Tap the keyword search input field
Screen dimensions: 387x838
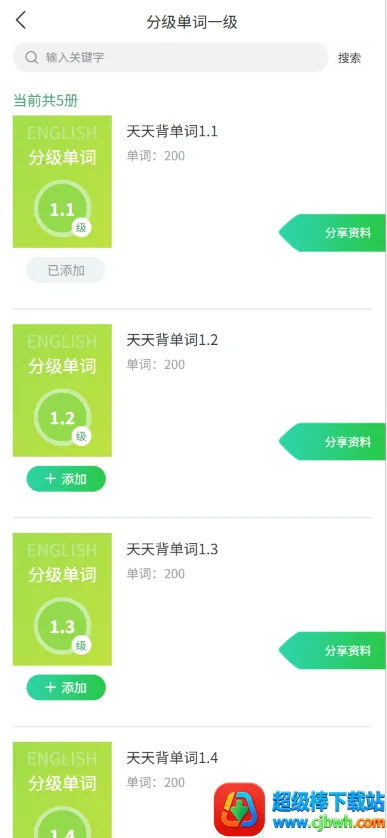(x=170, y=57)
